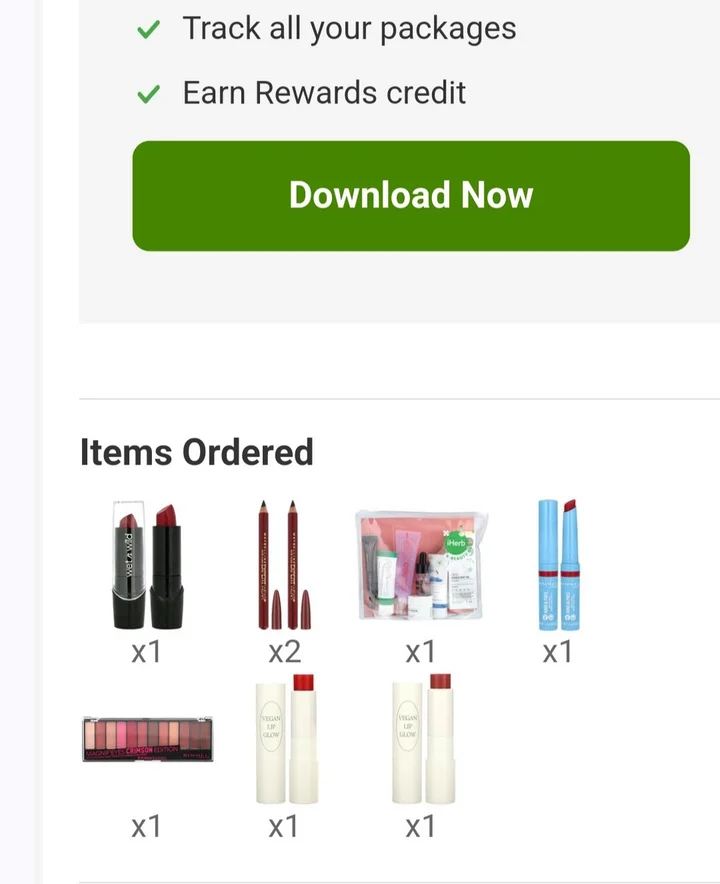Viewport: 720px width, 884px height.
Task: Open the wet n wild lipstick item
Action: [x=147, y=565]
